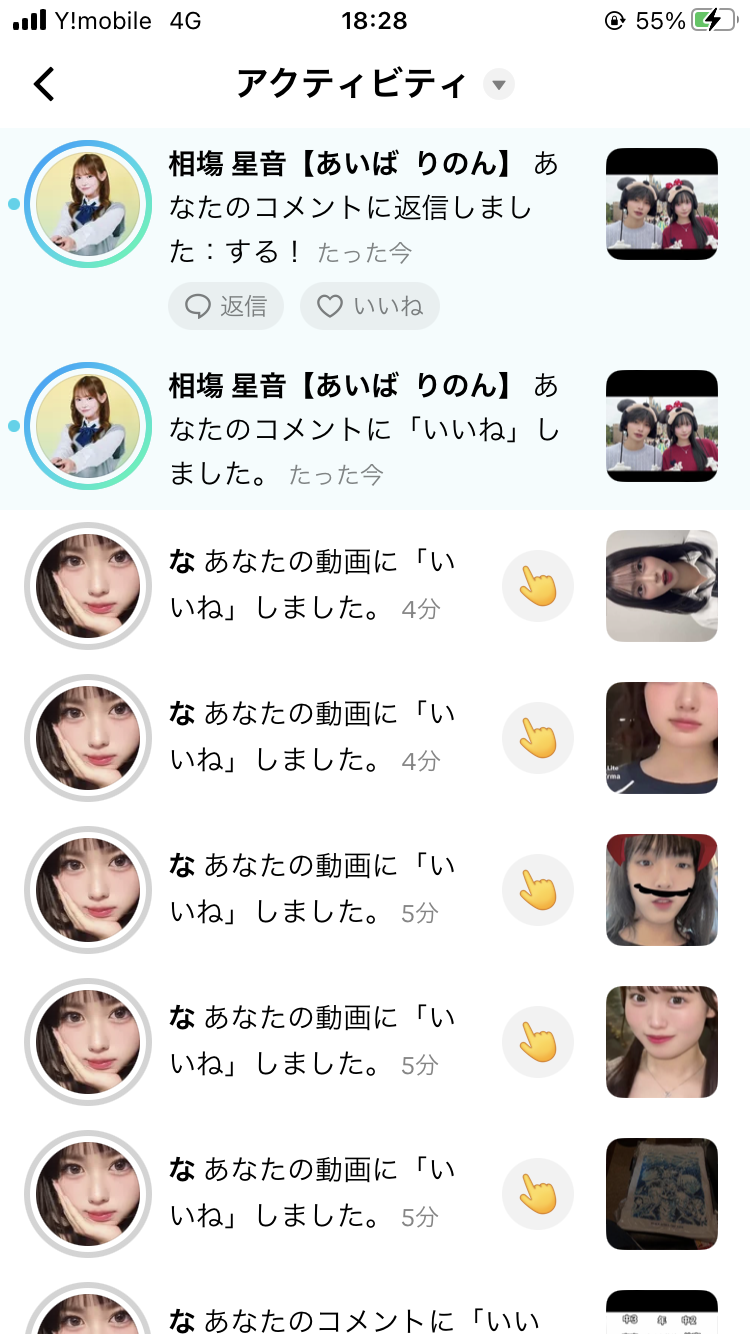Viewport: 750px width, 1334px height.
Task: Tap 返信 to reply to the comment
Action: tap(226, 306)
